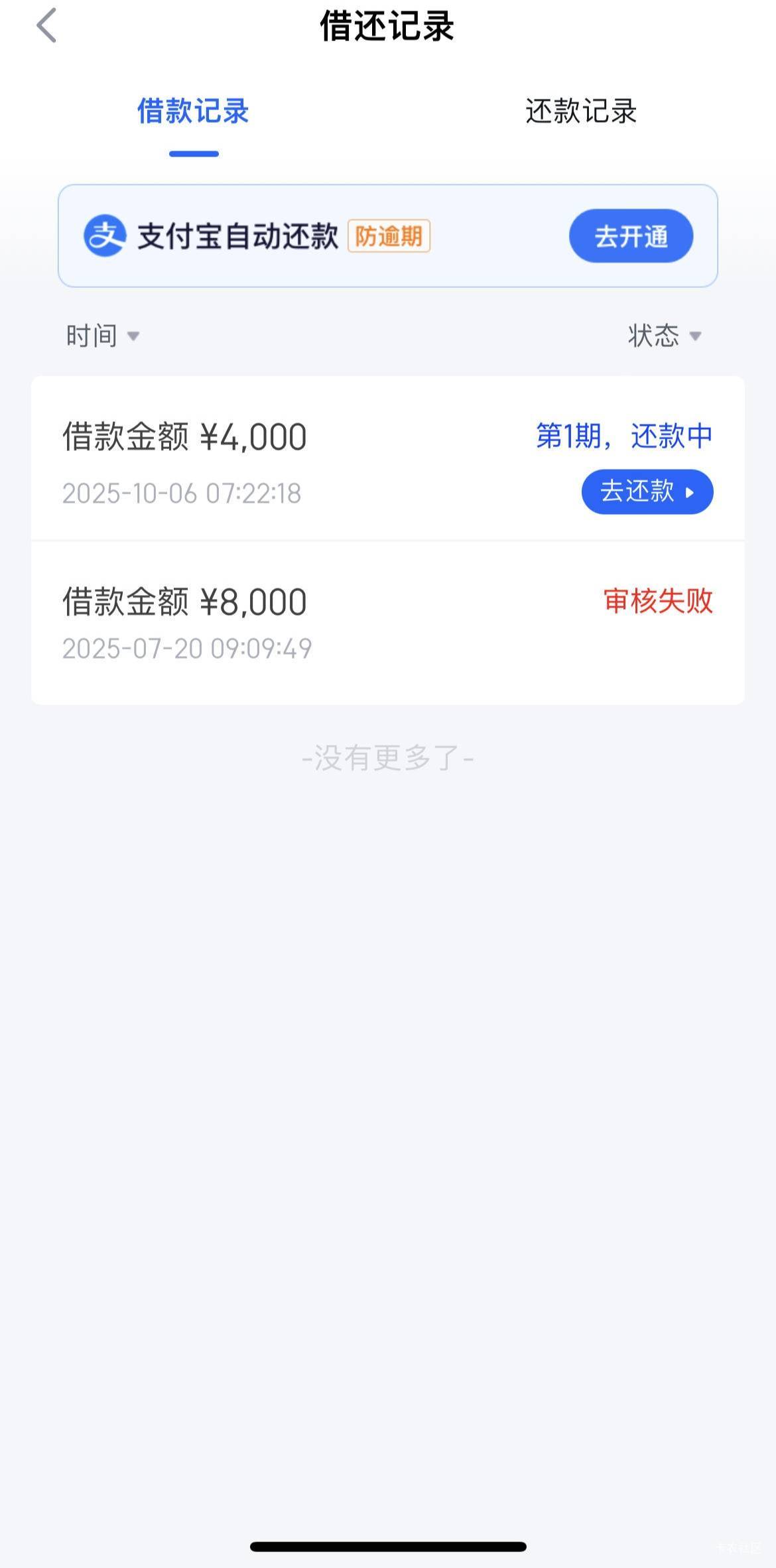Open the ¥4,000 loan record details
Viewport: 776px width, 1568px height.
[265, 458]
